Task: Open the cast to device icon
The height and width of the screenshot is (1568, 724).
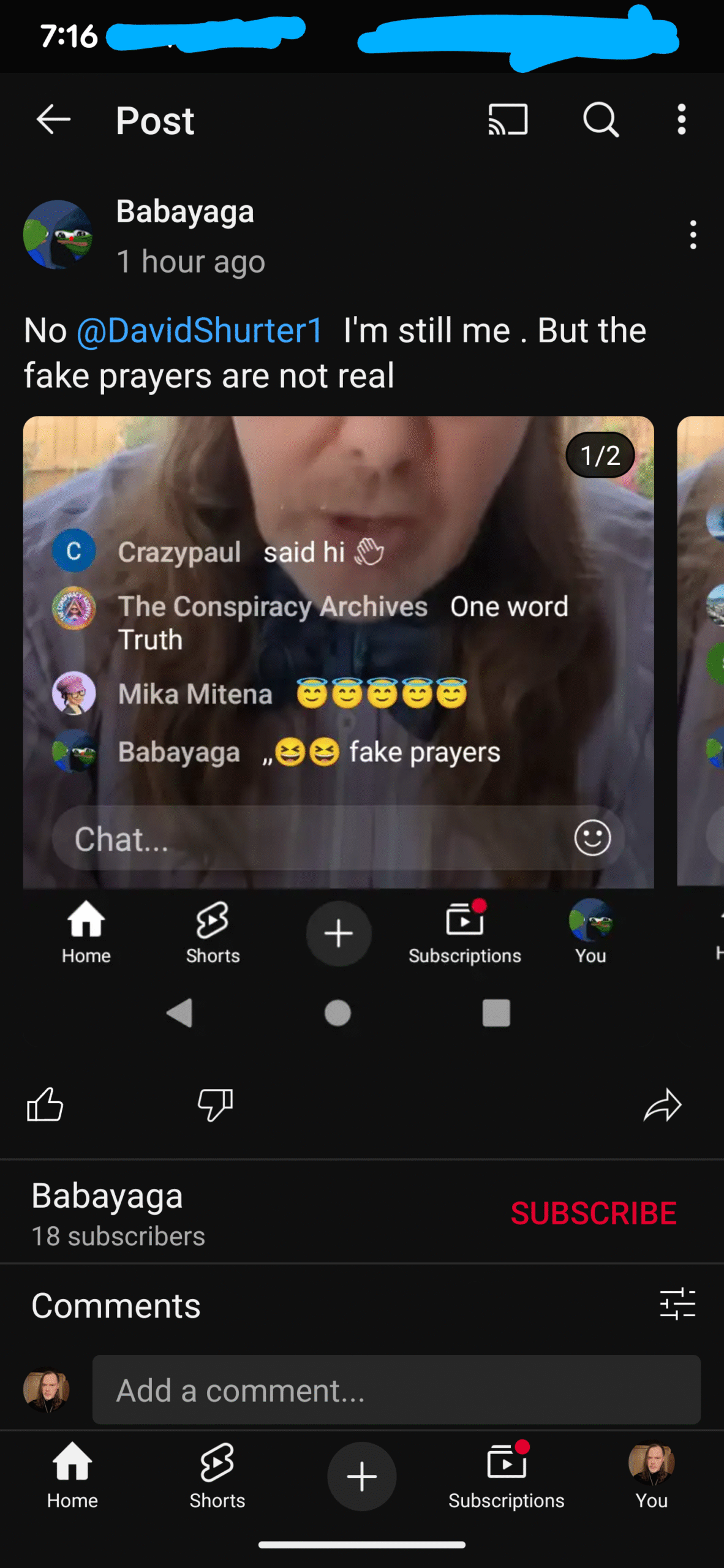Action: (507, 119)
